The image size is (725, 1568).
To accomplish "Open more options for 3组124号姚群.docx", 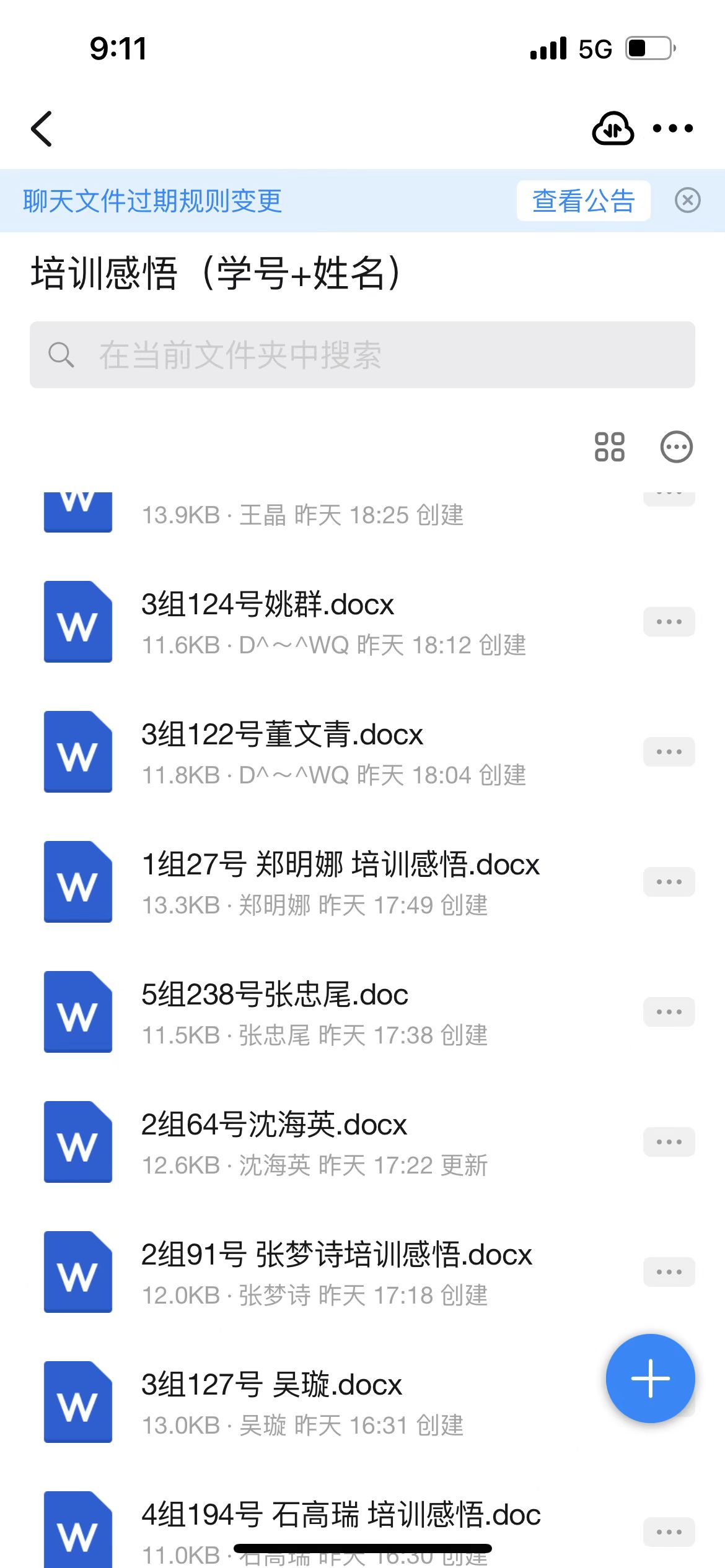I will coord(669,622).
